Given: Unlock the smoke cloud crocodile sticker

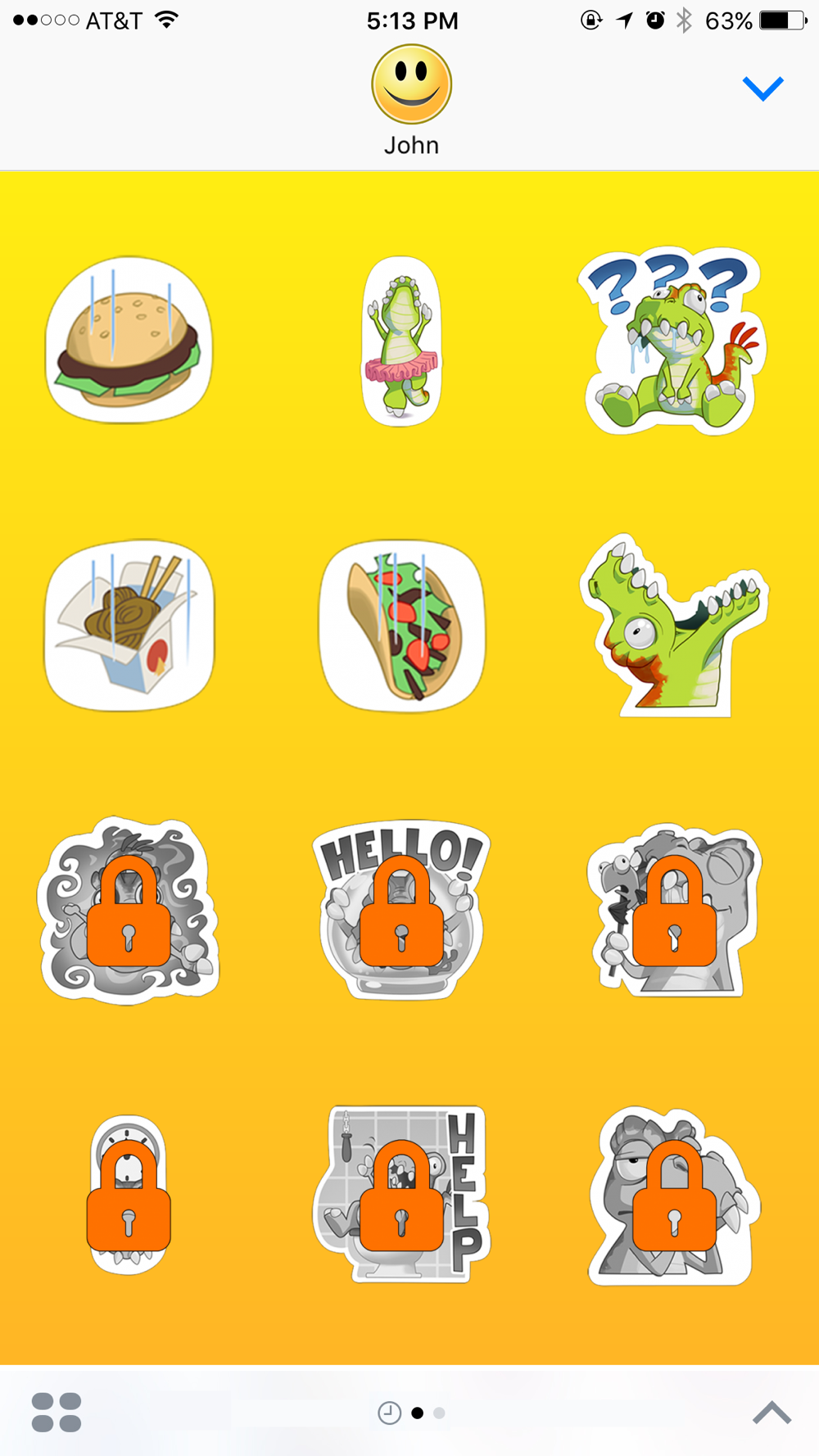Looking at the screenshot, I should [129, 910].
